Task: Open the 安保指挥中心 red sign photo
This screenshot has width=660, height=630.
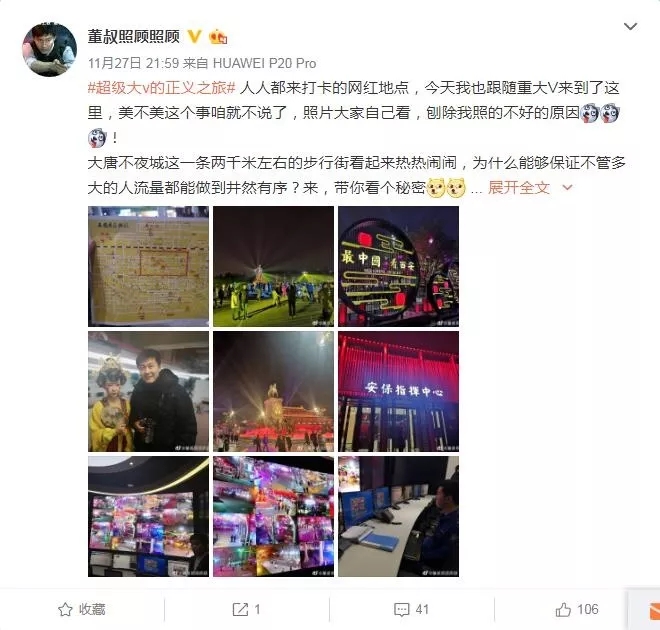Action: pos(398,391)
